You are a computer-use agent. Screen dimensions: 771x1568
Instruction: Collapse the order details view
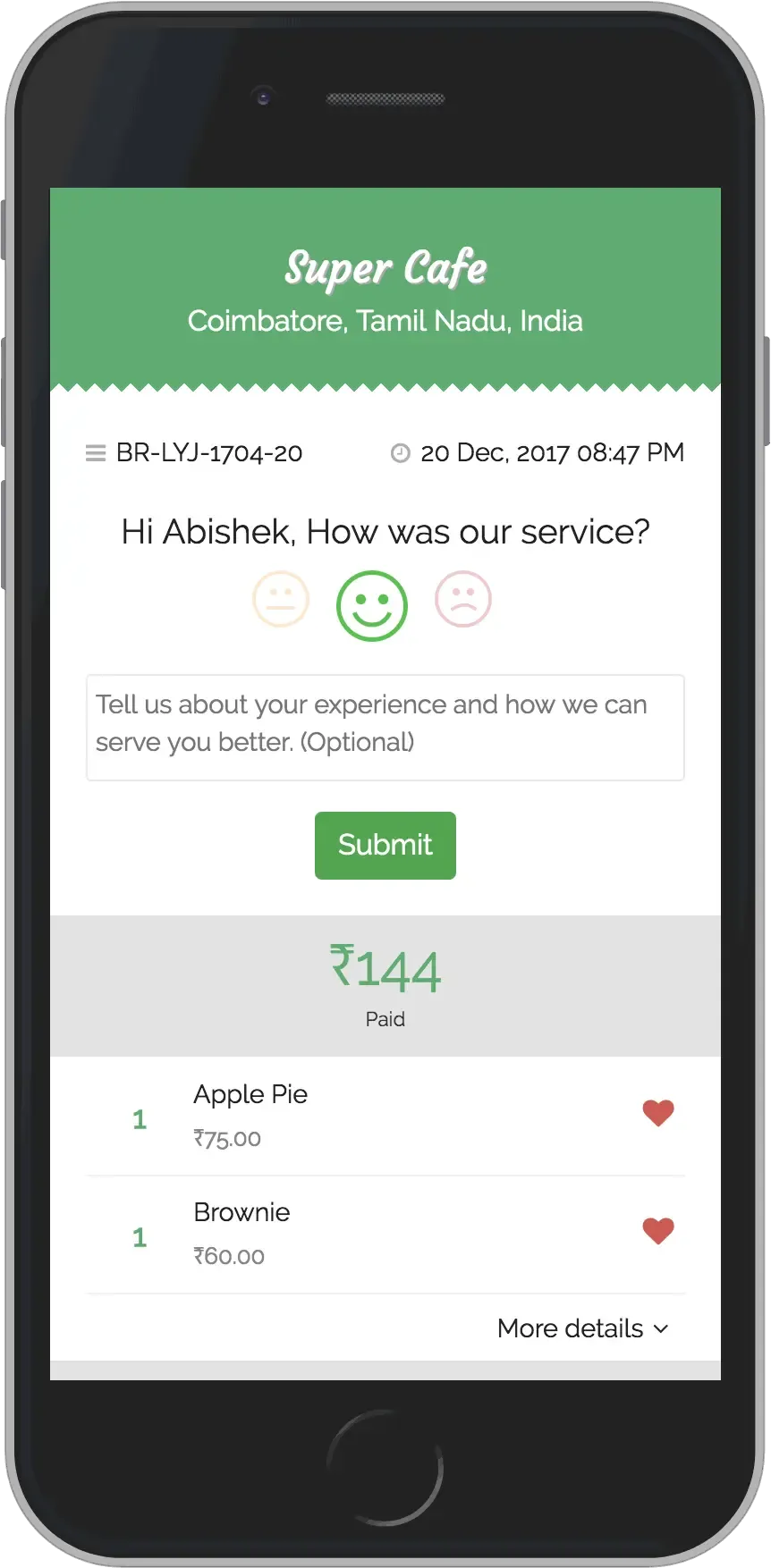[582, 1328]
